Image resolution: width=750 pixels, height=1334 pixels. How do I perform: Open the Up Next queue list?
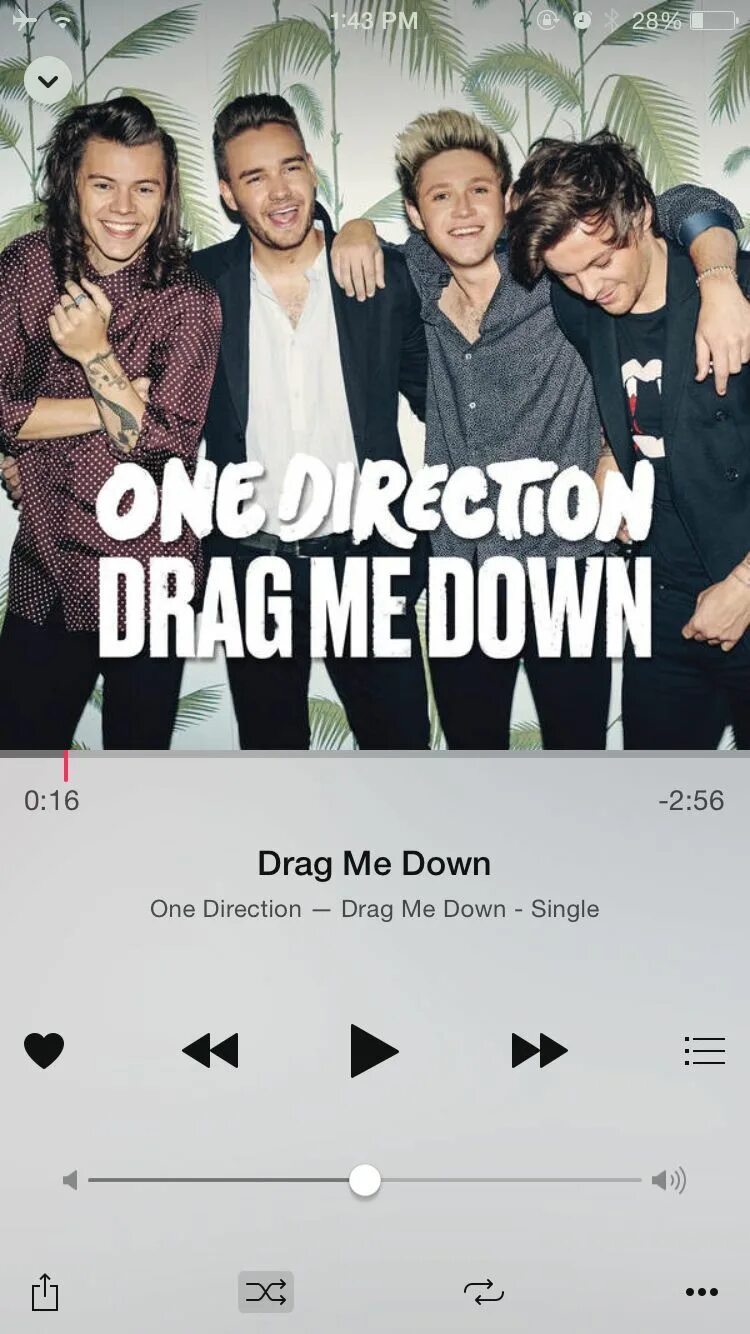[x=704, y=1051]
